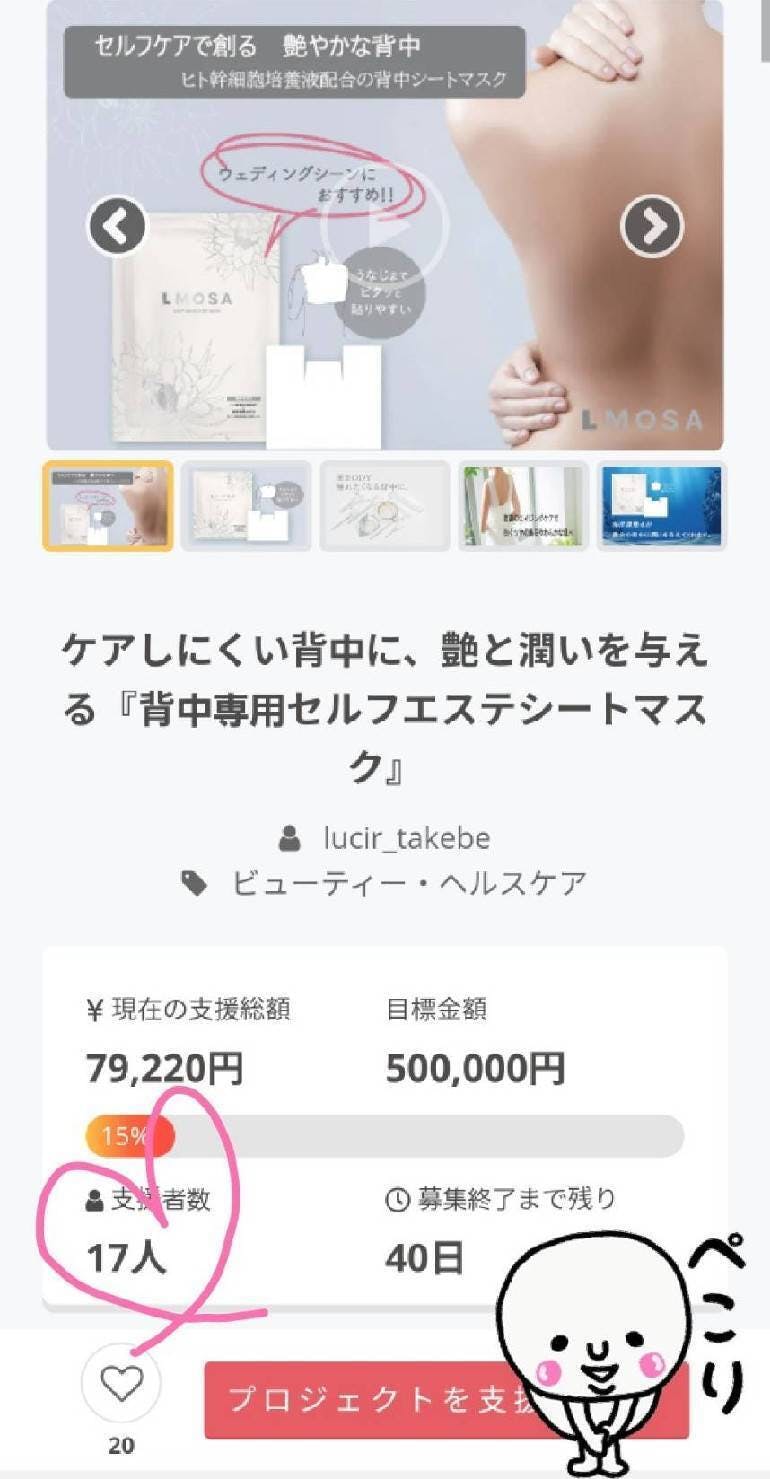
Task: Select the first highlighted thumbnail
Action: pyautogui.click(x=107, y=506)
